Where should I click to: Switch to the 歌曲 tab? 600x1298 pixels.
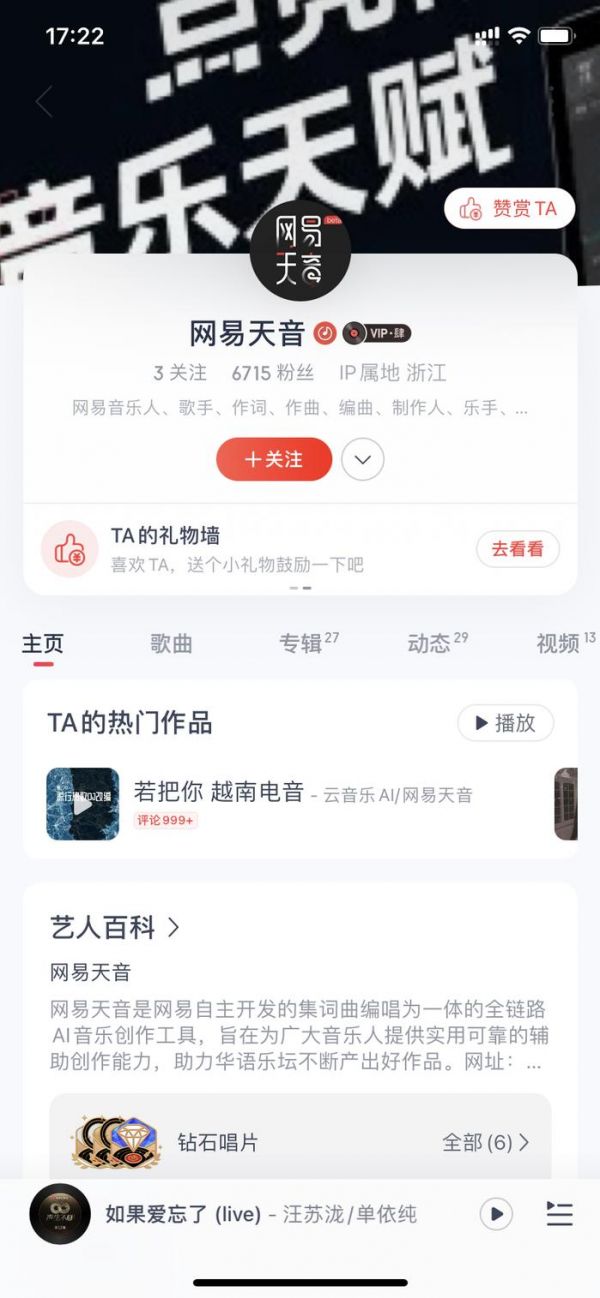(x=171, y=644)
